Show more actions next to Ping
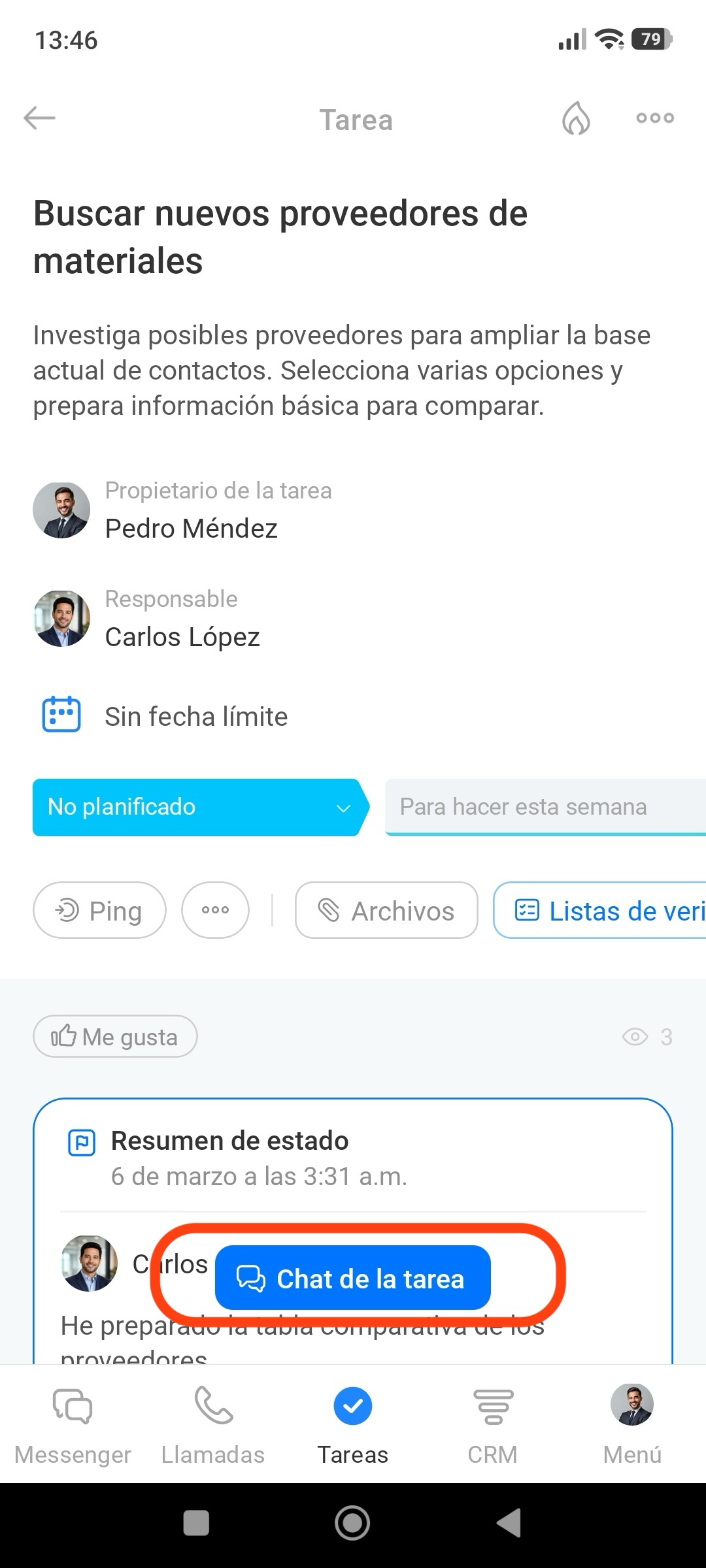This screenshot has height=1568, width=706. coord(215,910)
